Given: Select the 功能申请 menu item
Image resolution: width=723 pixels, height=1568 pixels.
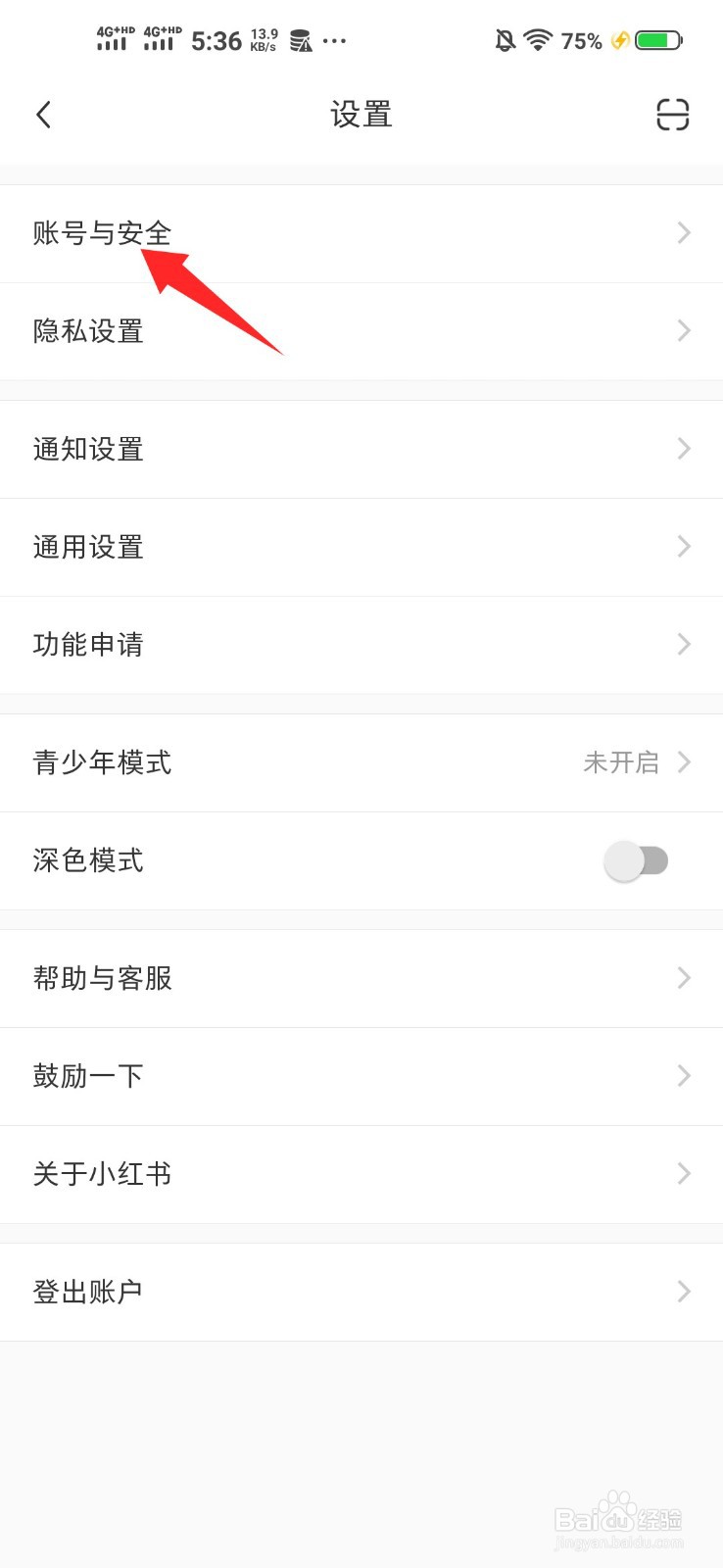Looking at the screenshot, I should click(361, 645).
